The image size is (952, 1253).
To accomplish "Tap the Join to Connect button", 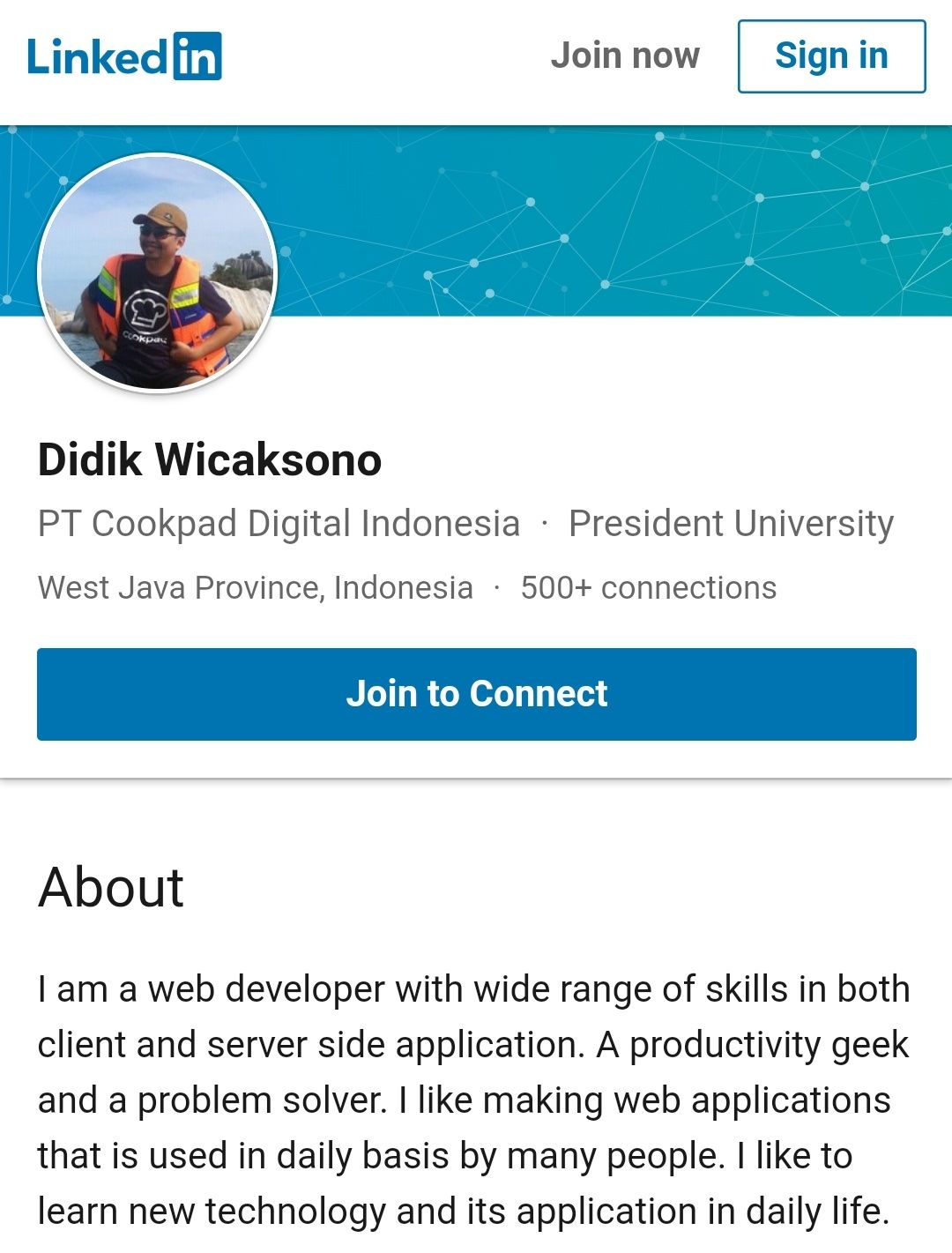I will [x=476, y=694].
